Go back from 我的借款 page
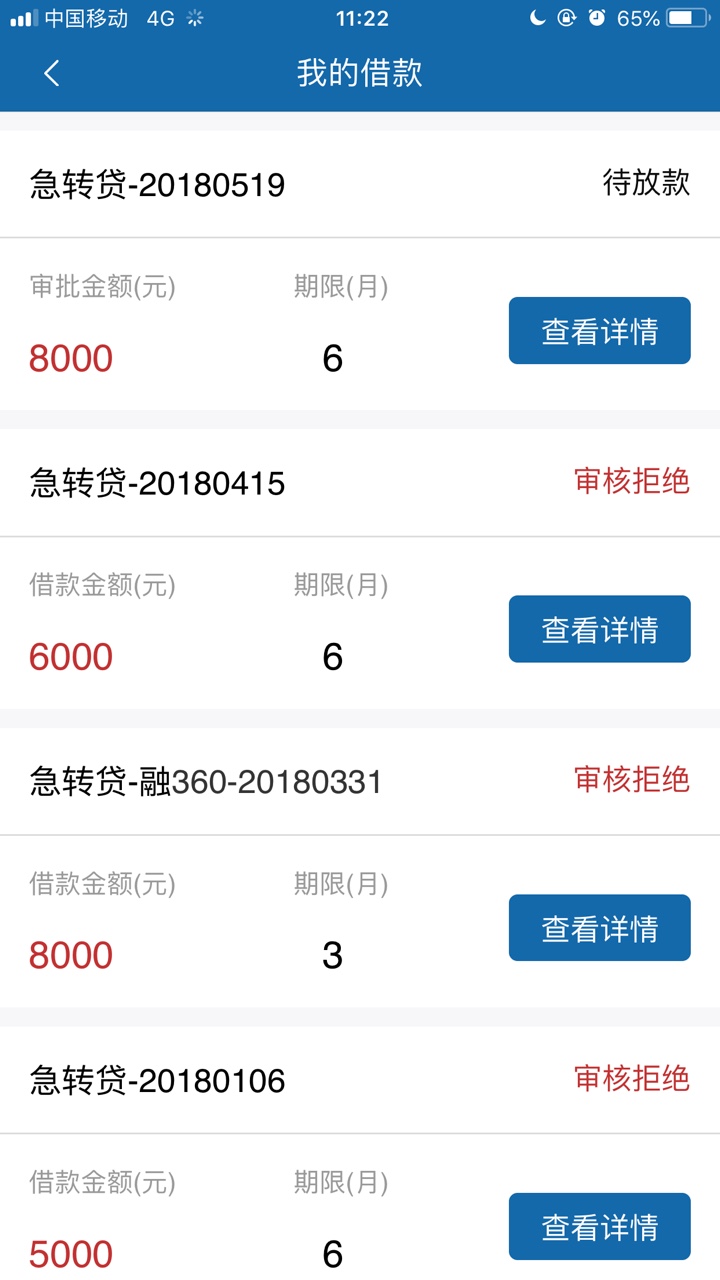 pyautogui.click(x=52, y=73)
